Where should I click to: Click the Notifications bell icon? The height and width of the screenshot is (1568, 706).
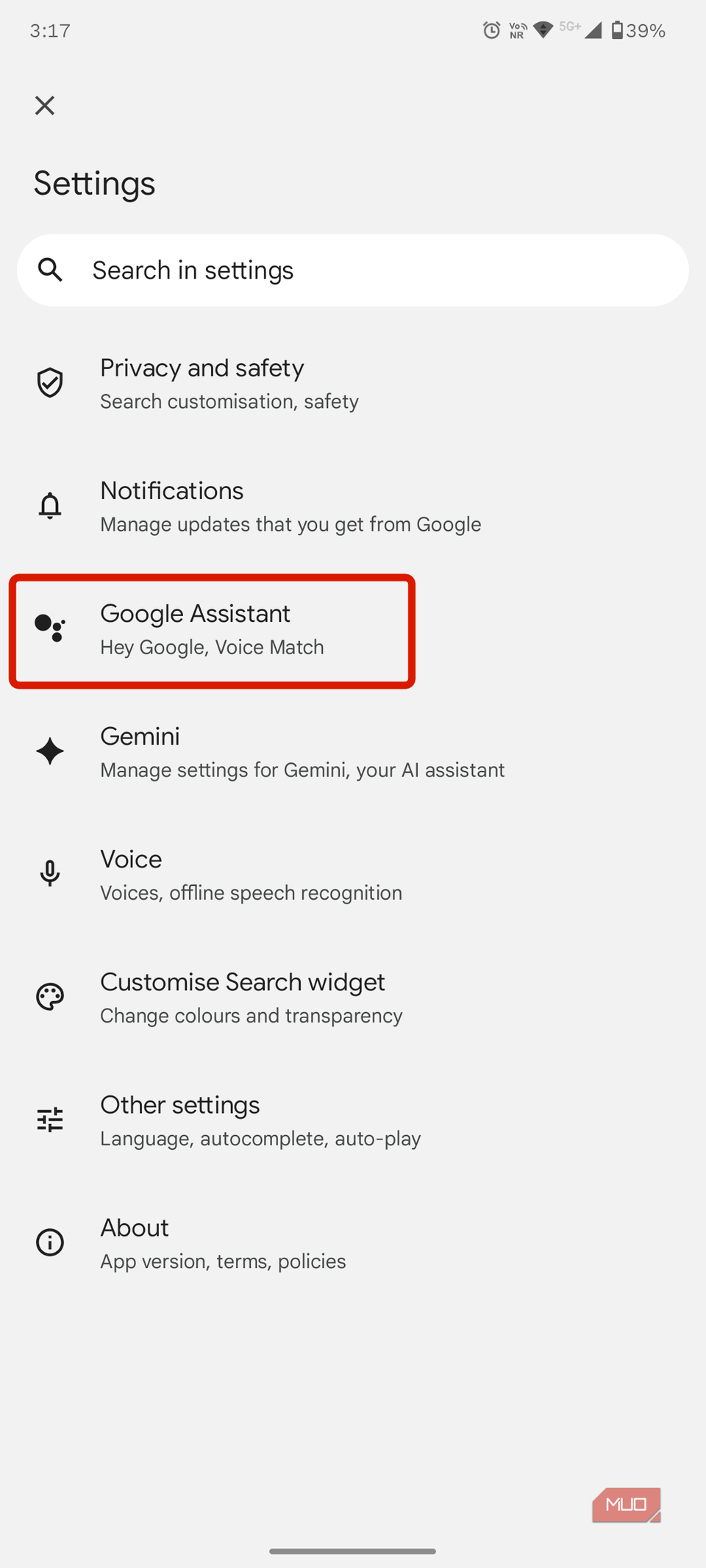click(x=49, y=505)
